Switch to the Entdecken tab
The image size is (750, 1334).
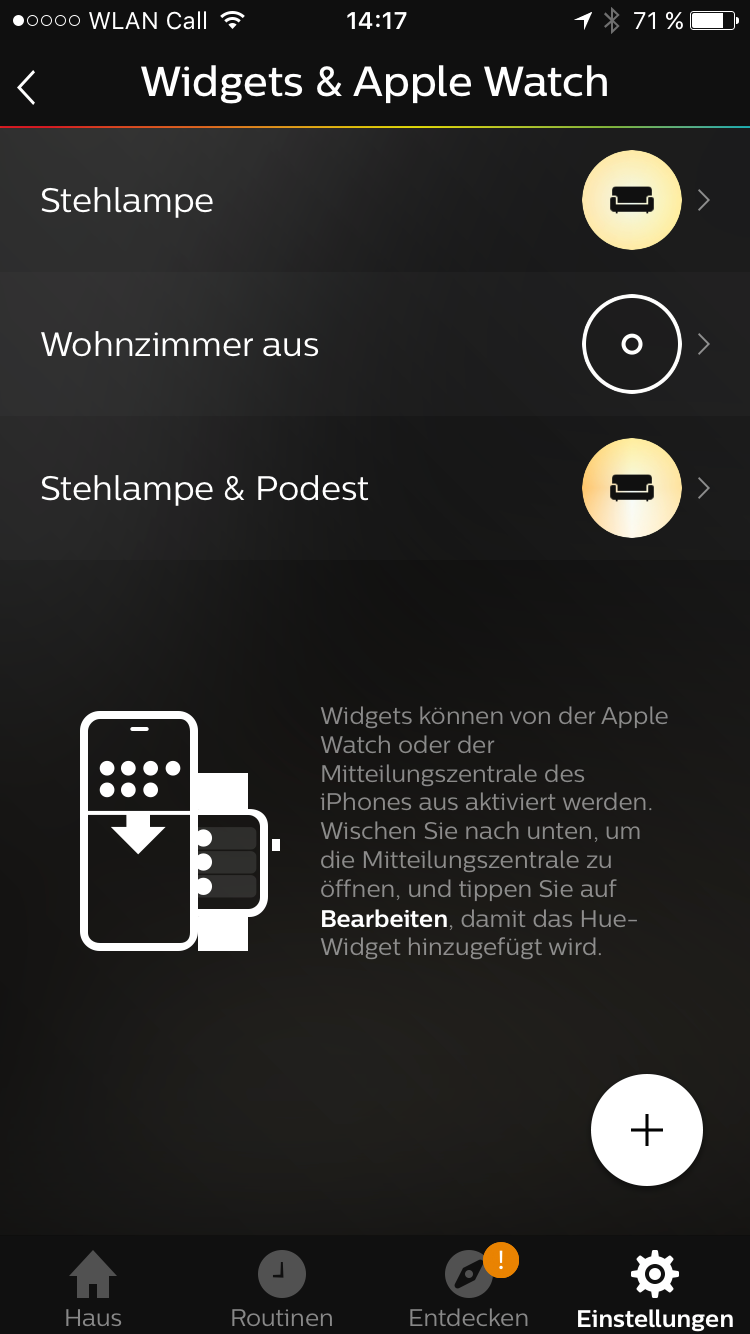pyautogui.click(x=468, y=1288)
